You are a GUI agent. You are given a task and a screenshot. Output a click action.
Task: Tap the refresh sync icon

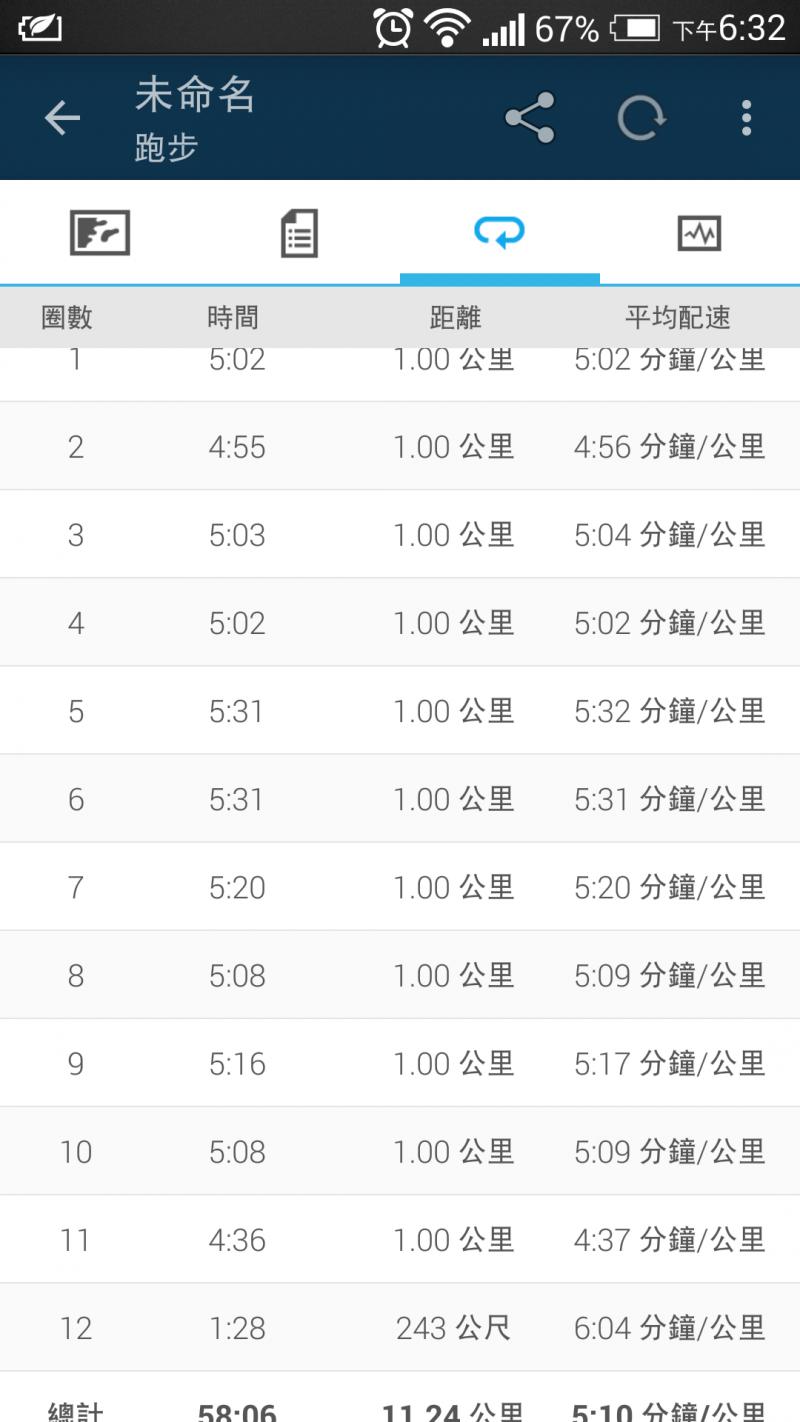pyautogui.click(x=641, y=118)
